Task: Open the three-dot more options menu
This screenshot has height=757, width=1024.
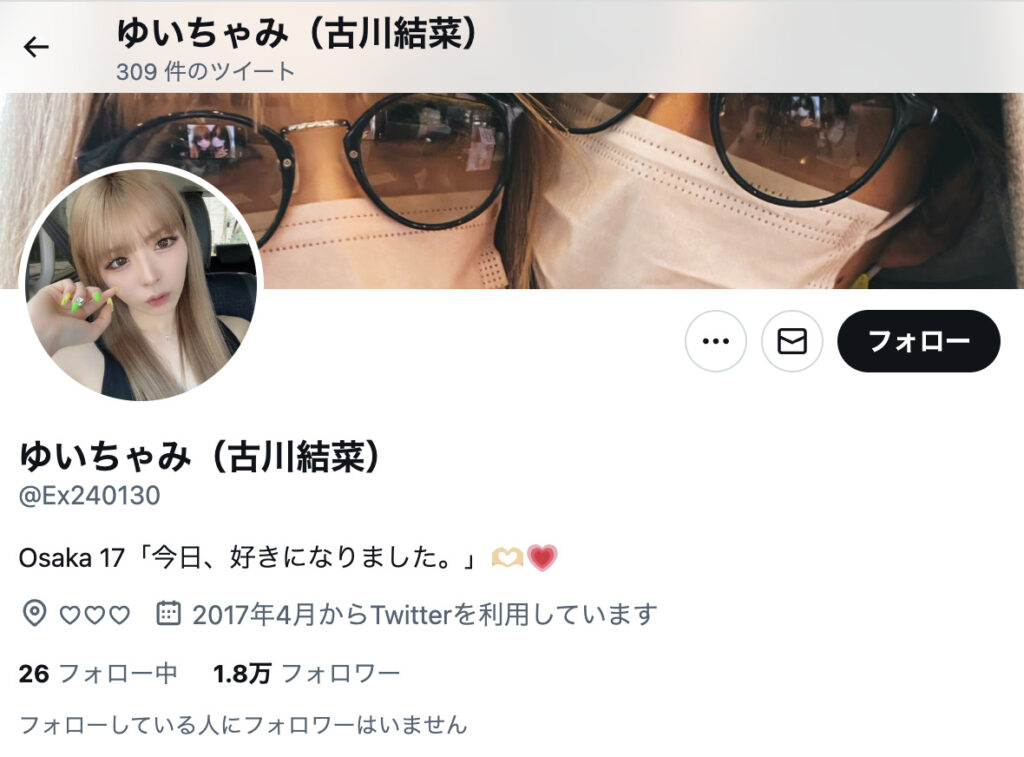Action: 715,341
